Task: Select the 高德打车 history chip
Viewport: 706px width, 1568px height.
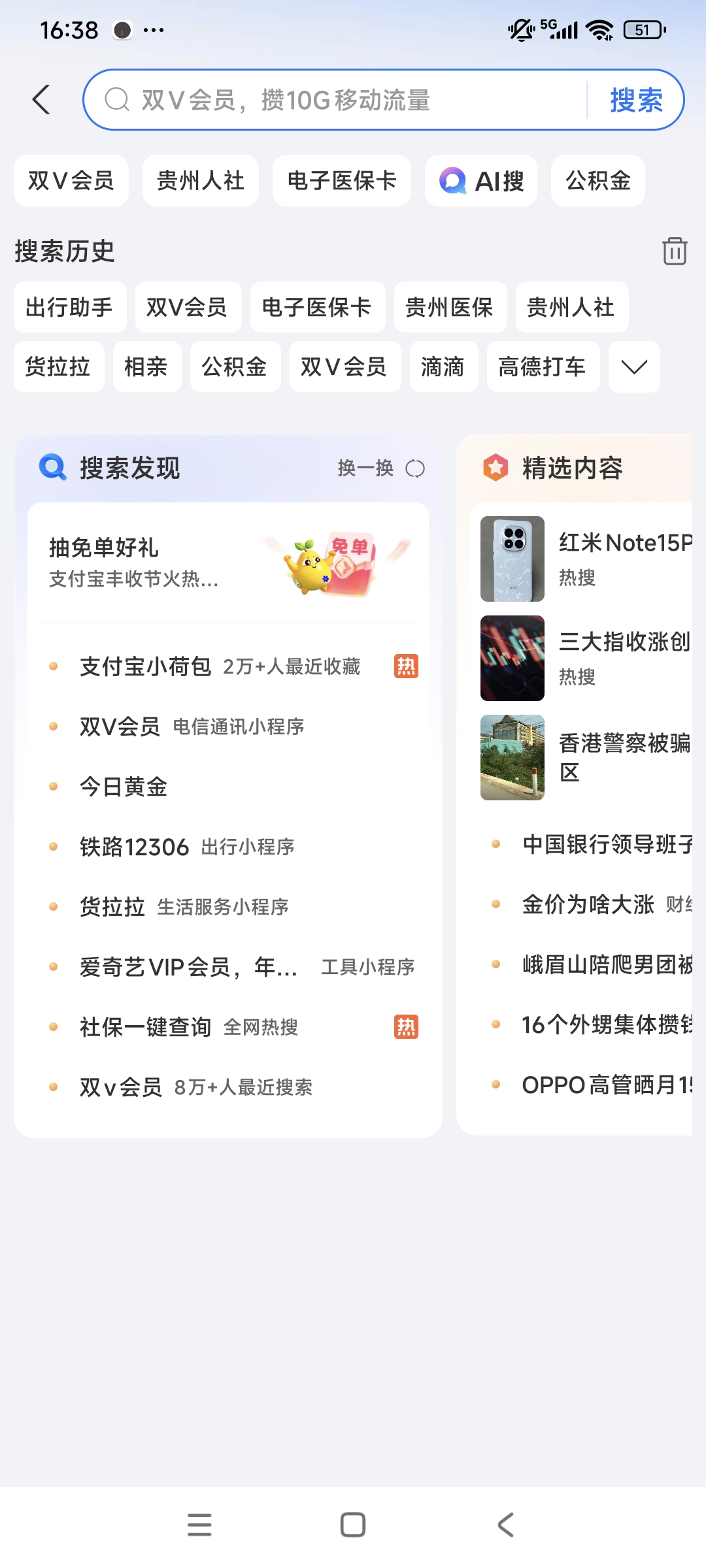Action: click(x=543, y=367)
